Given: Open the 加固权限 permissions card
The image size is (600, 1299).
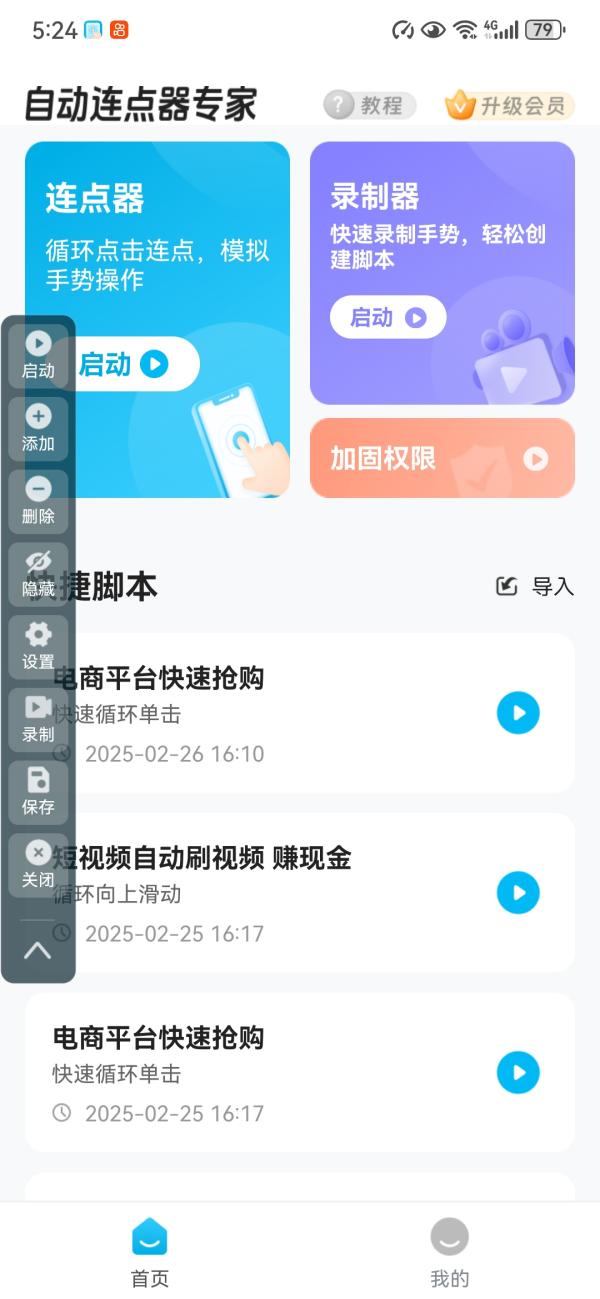Looking at the screenshot, I should [x=442, y=458].
